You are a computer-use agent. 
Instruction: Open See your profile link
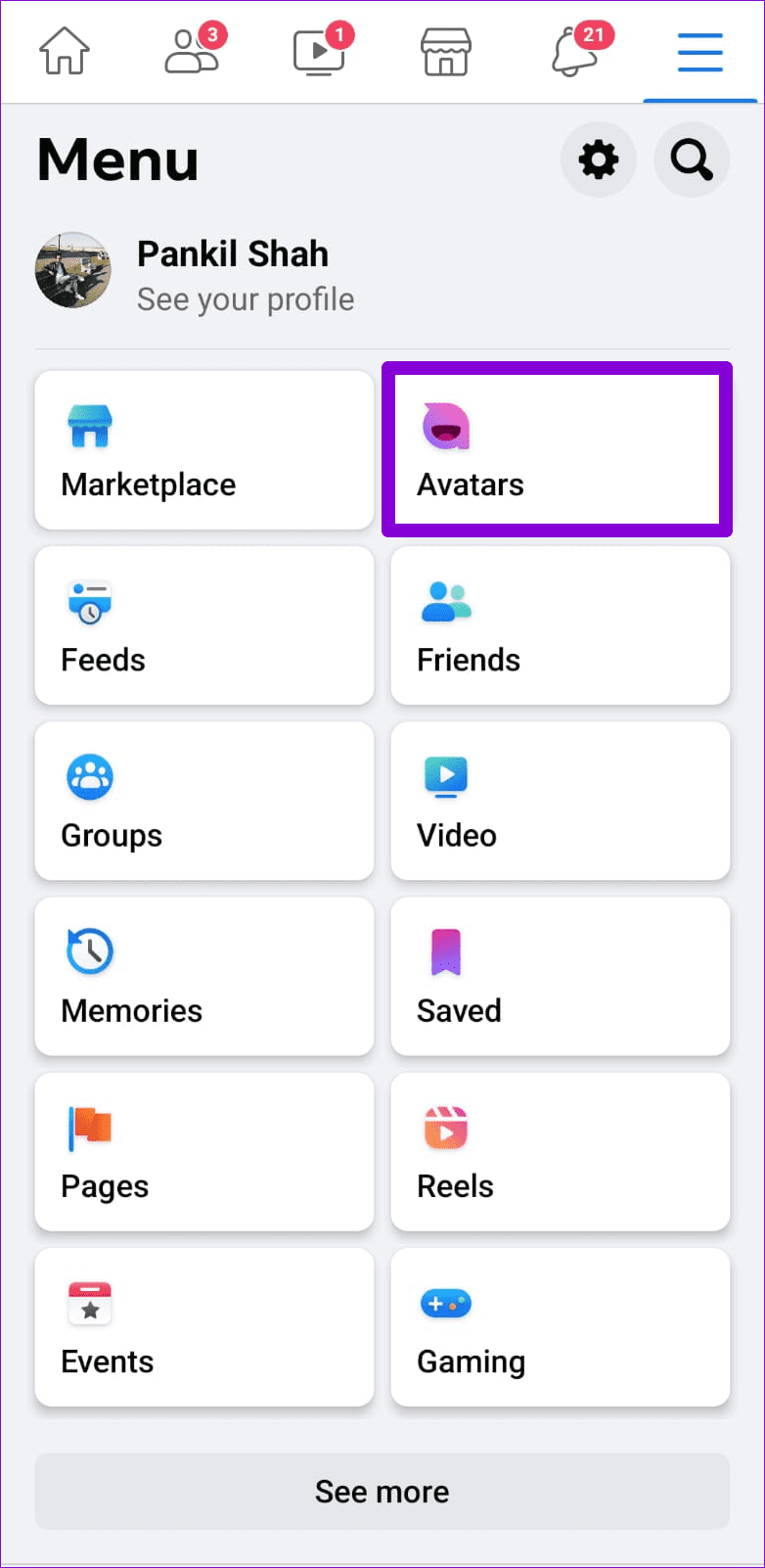pos(245,300)
